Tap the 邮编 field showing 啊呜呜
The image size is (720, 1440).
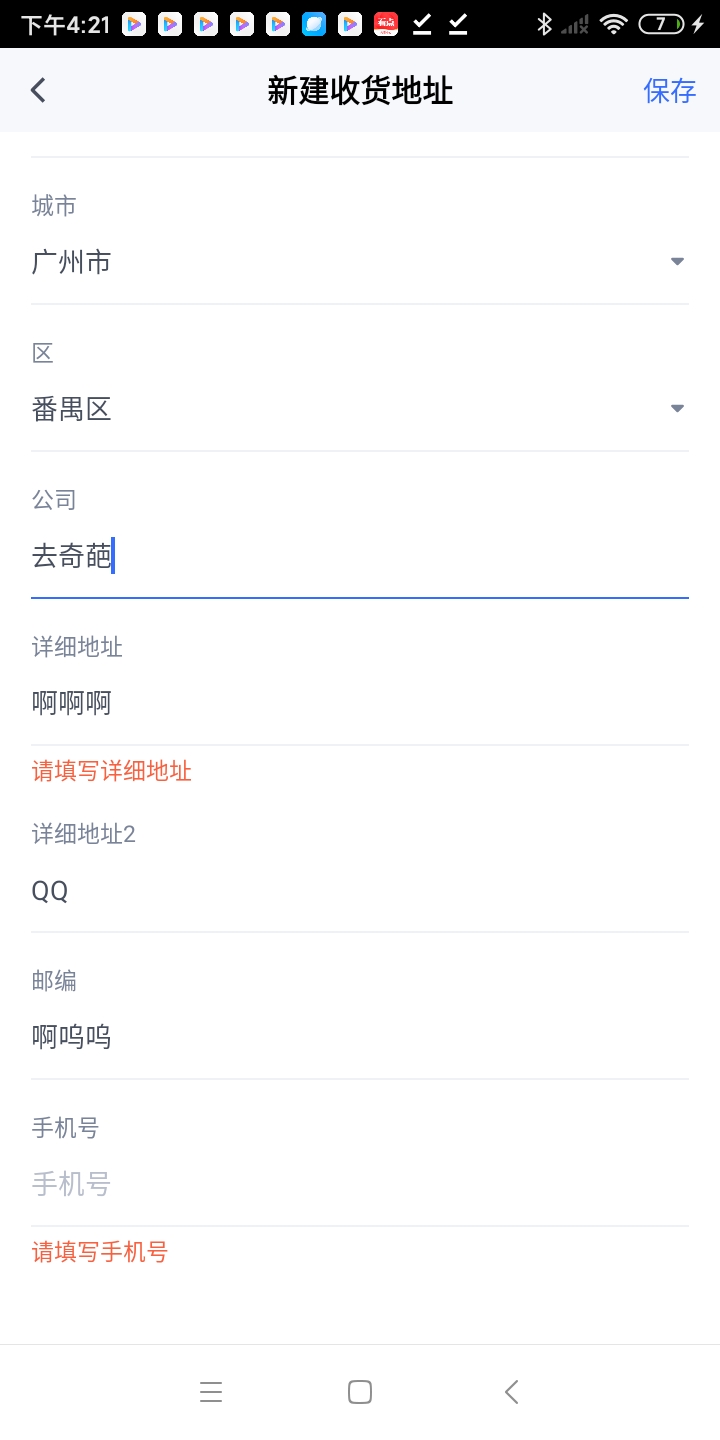coord(360,1036)
